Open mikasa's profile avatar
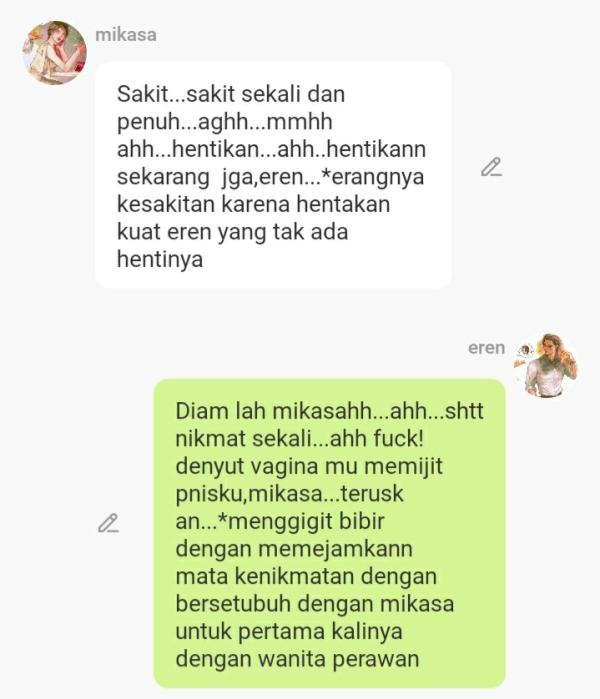This screenshot has width=600, height=699. [x=54, y=53]
